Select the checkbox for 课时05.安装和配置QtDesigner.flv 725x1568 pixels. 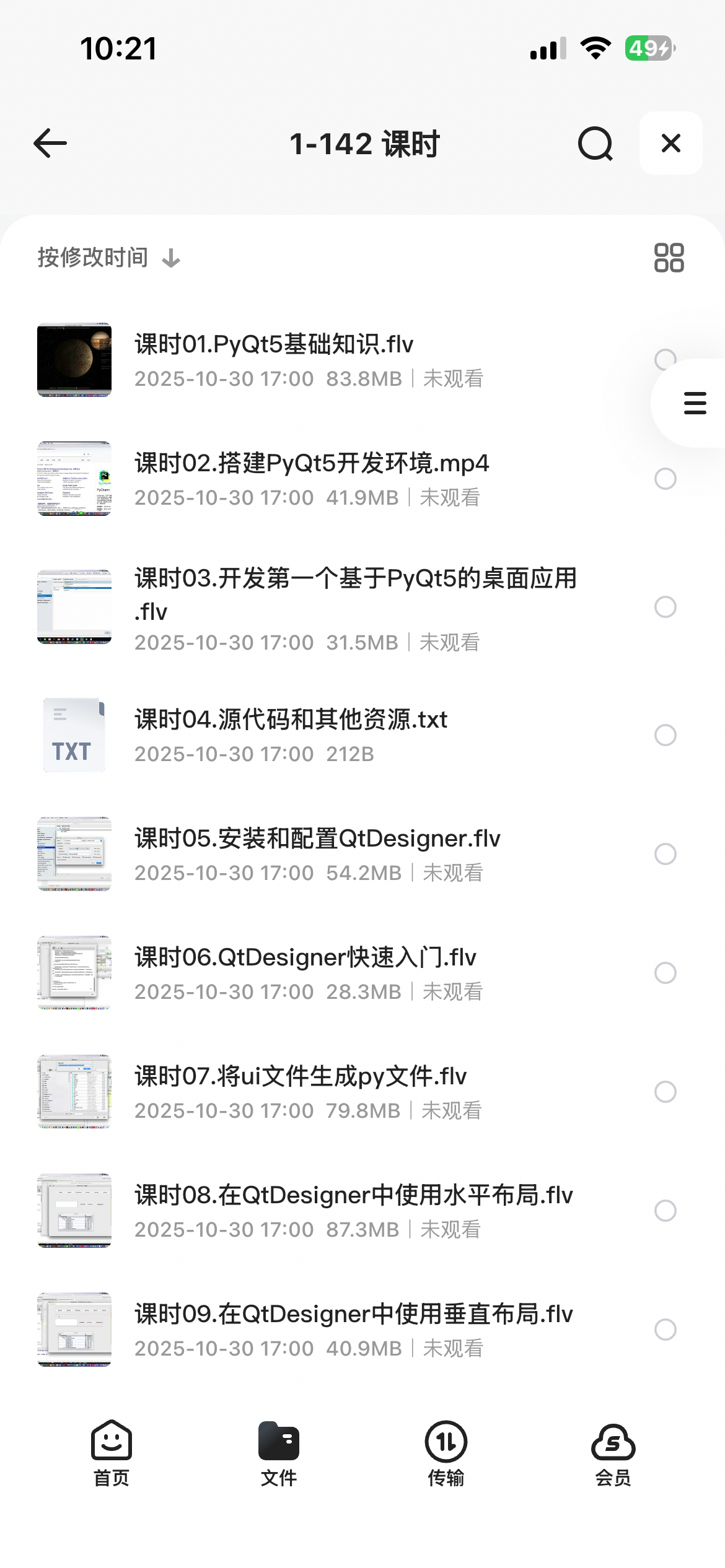[x=665, y=854]
